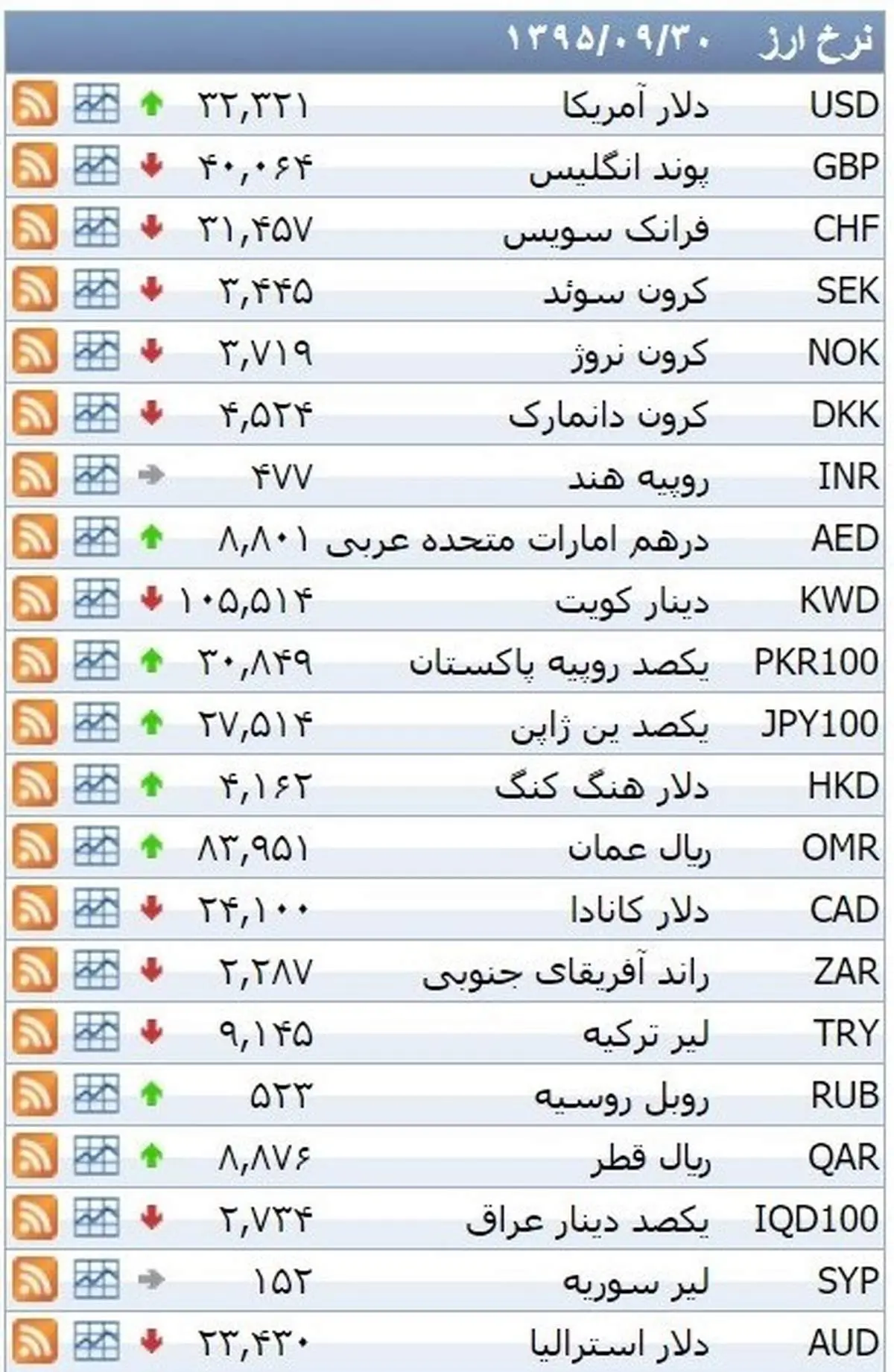Show the CAD rate chart
This screenshot has width=894, height=1372.
pyautogui.click(x=96, y=909)
